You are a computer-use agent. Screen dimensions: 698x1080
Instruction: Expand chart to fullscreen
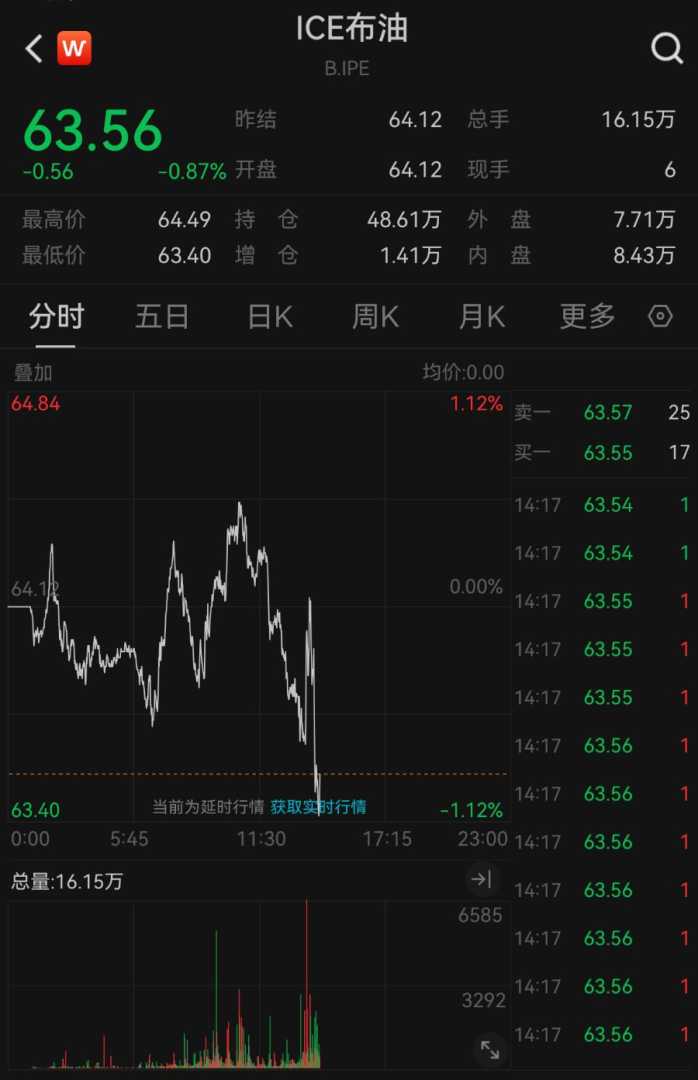(x=490, y=1049)
